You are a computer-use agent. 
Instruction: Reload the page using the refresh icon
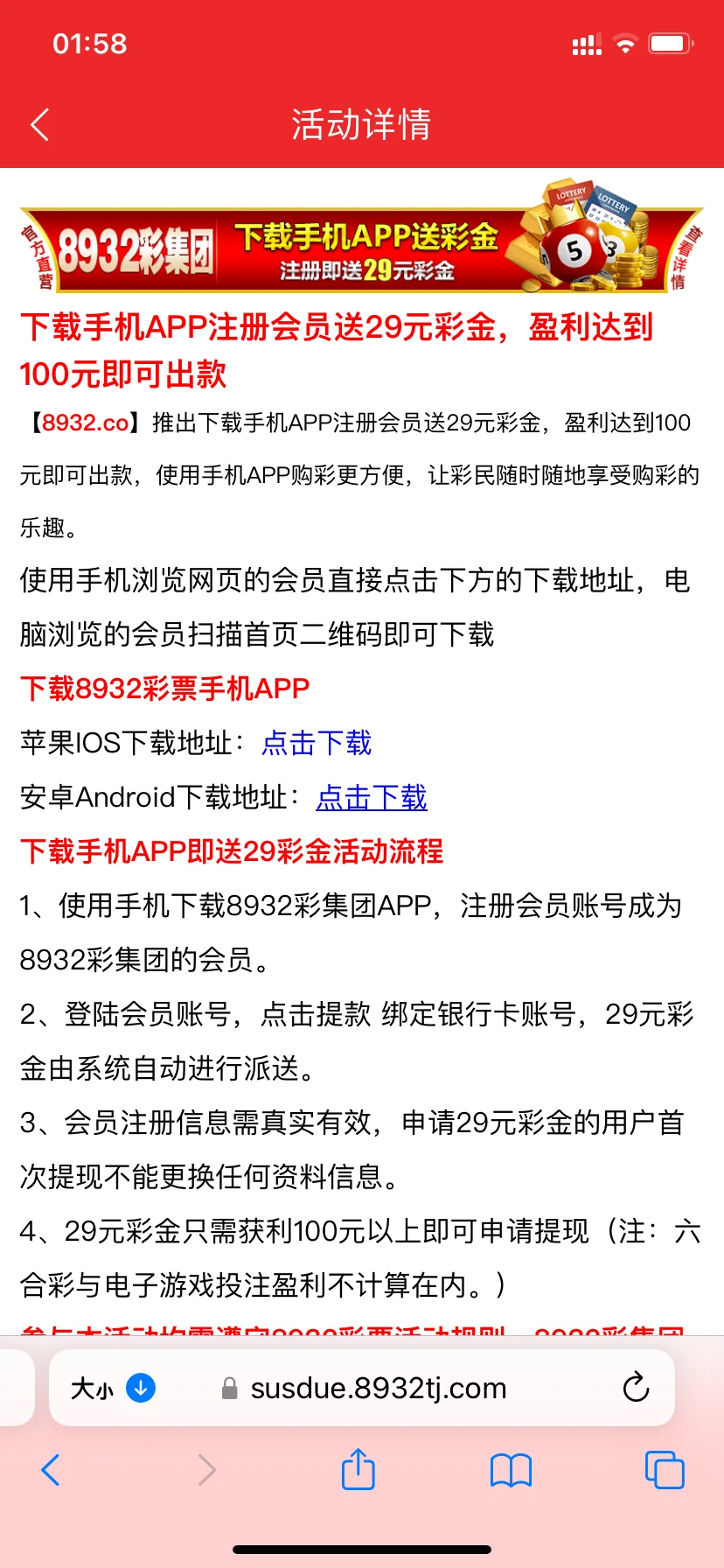(x=636, y=1388)
